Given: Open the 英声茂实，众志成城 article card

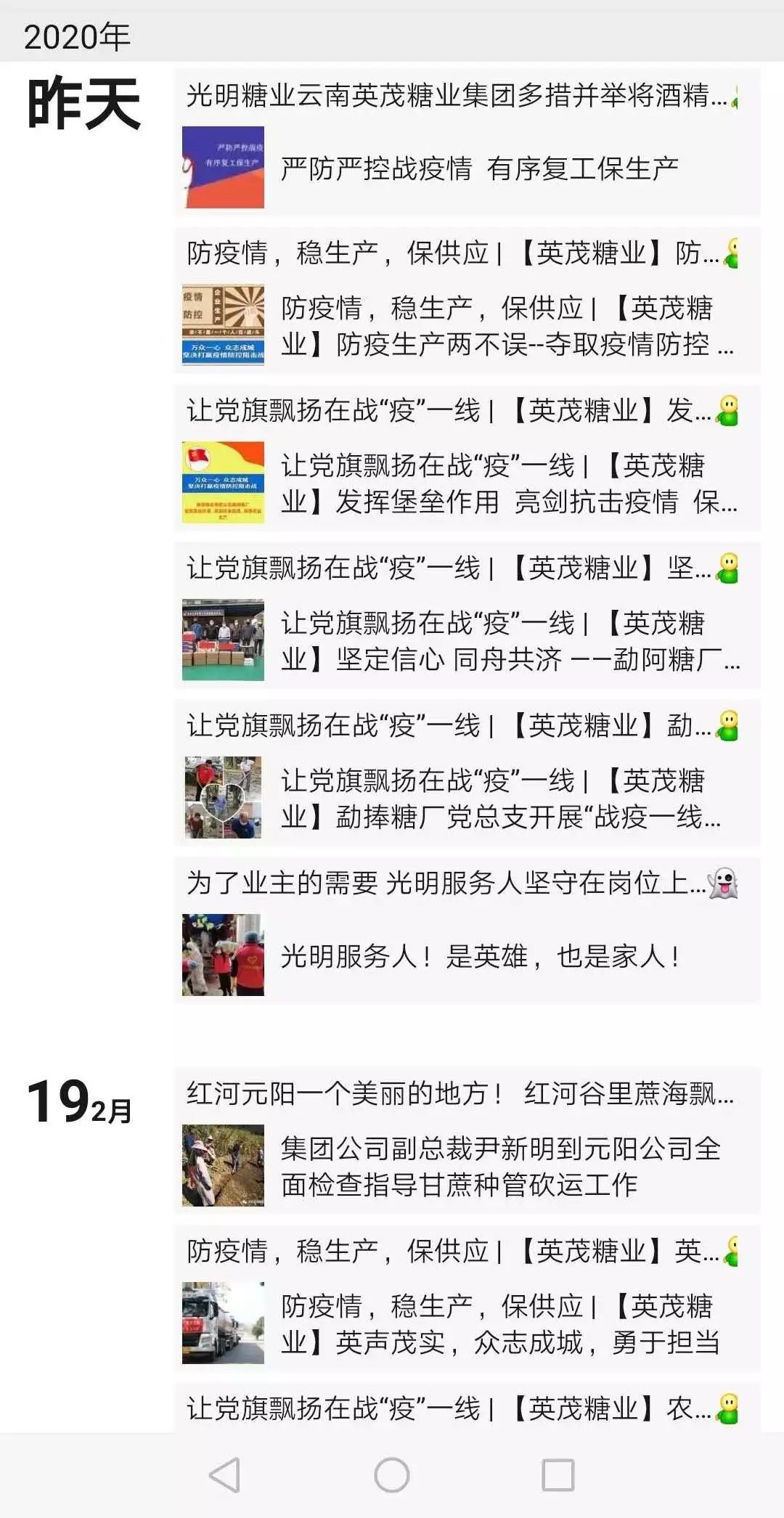Looking at the screenshot, I should coord(501,1323).
